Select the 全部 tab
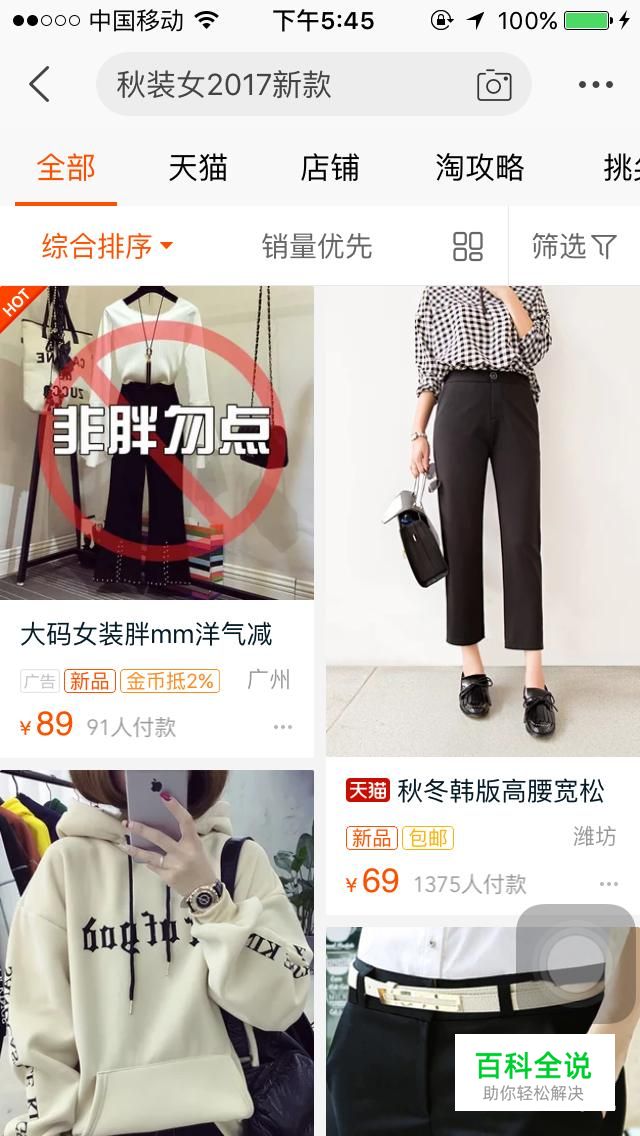The width and height of the screenshot is (640, 1136). tap(66, 168)
